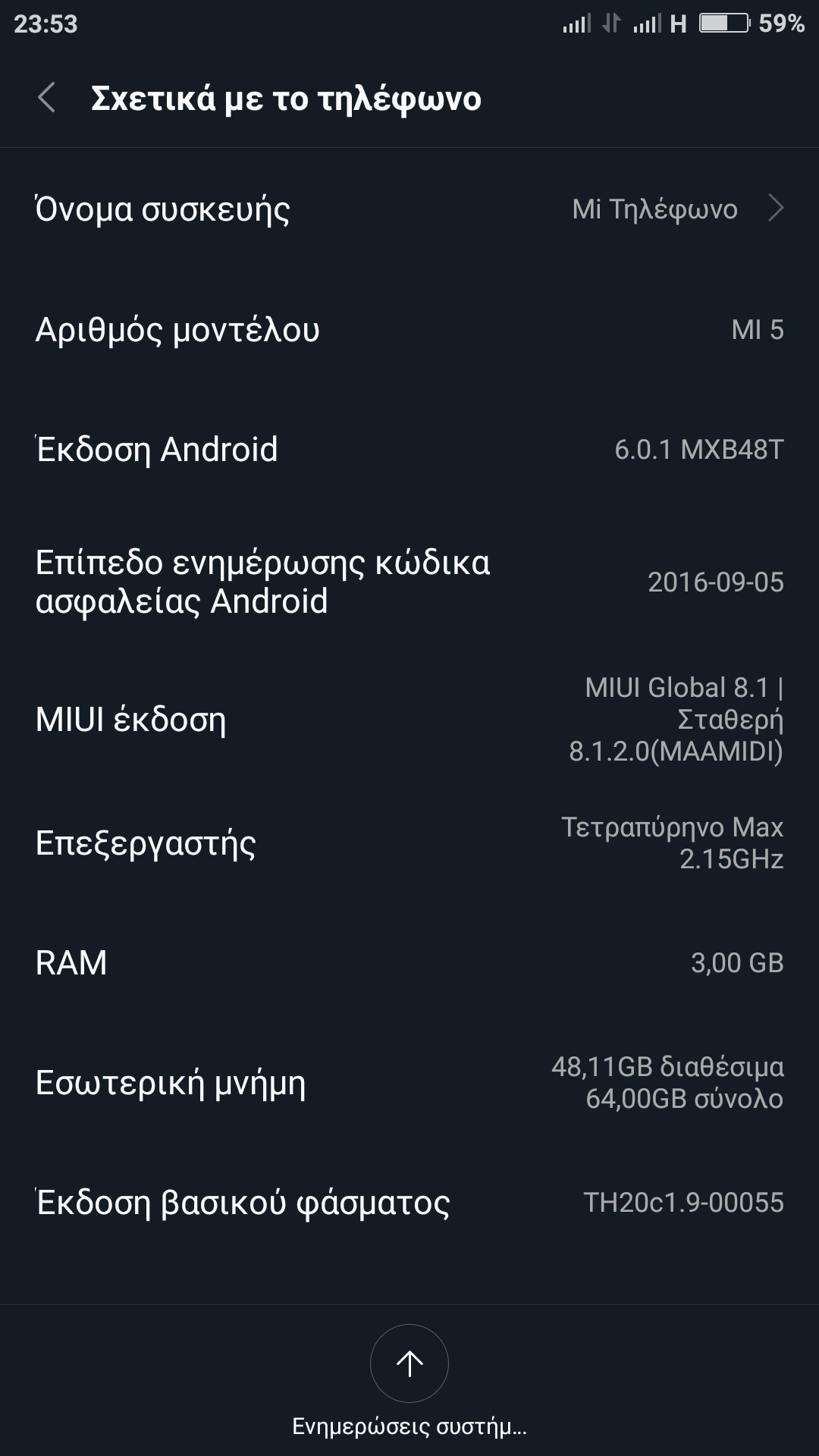Screen dimensions: 819x1456
Task: Go back from Σχετικά με το τηλέφωνο
Action: pos(47,98)
